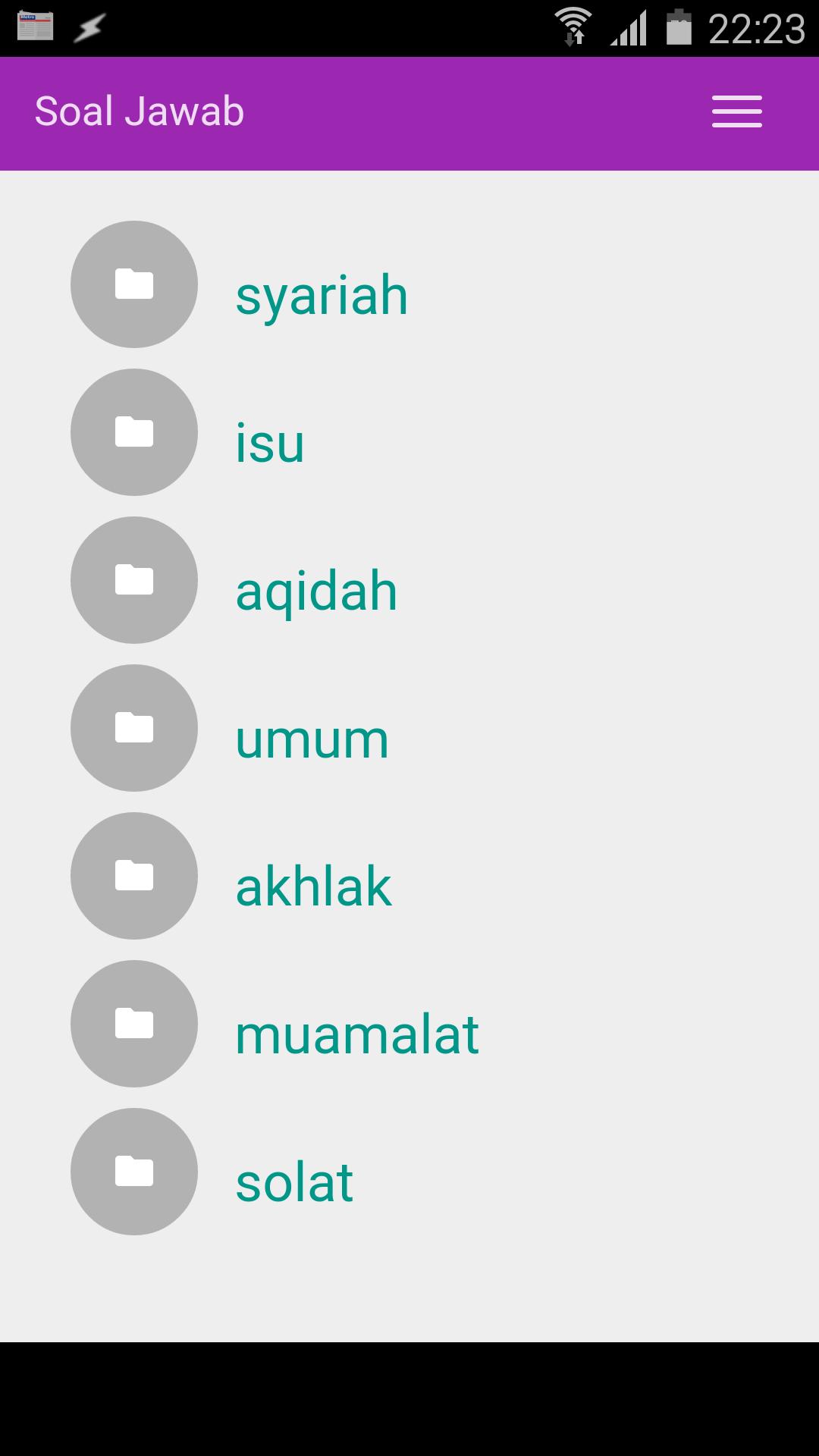Open the isu folder icon

pos(133,432)
